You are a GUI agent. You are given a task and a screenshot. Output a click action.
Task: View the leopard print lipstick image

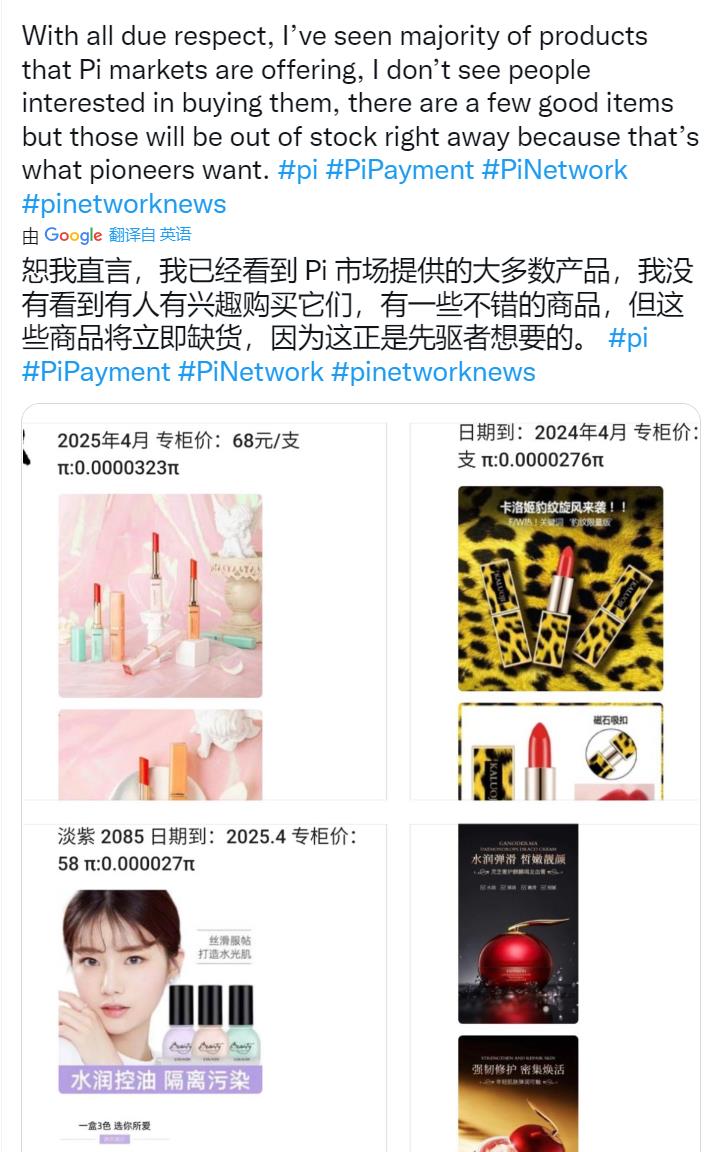(560, 588)
